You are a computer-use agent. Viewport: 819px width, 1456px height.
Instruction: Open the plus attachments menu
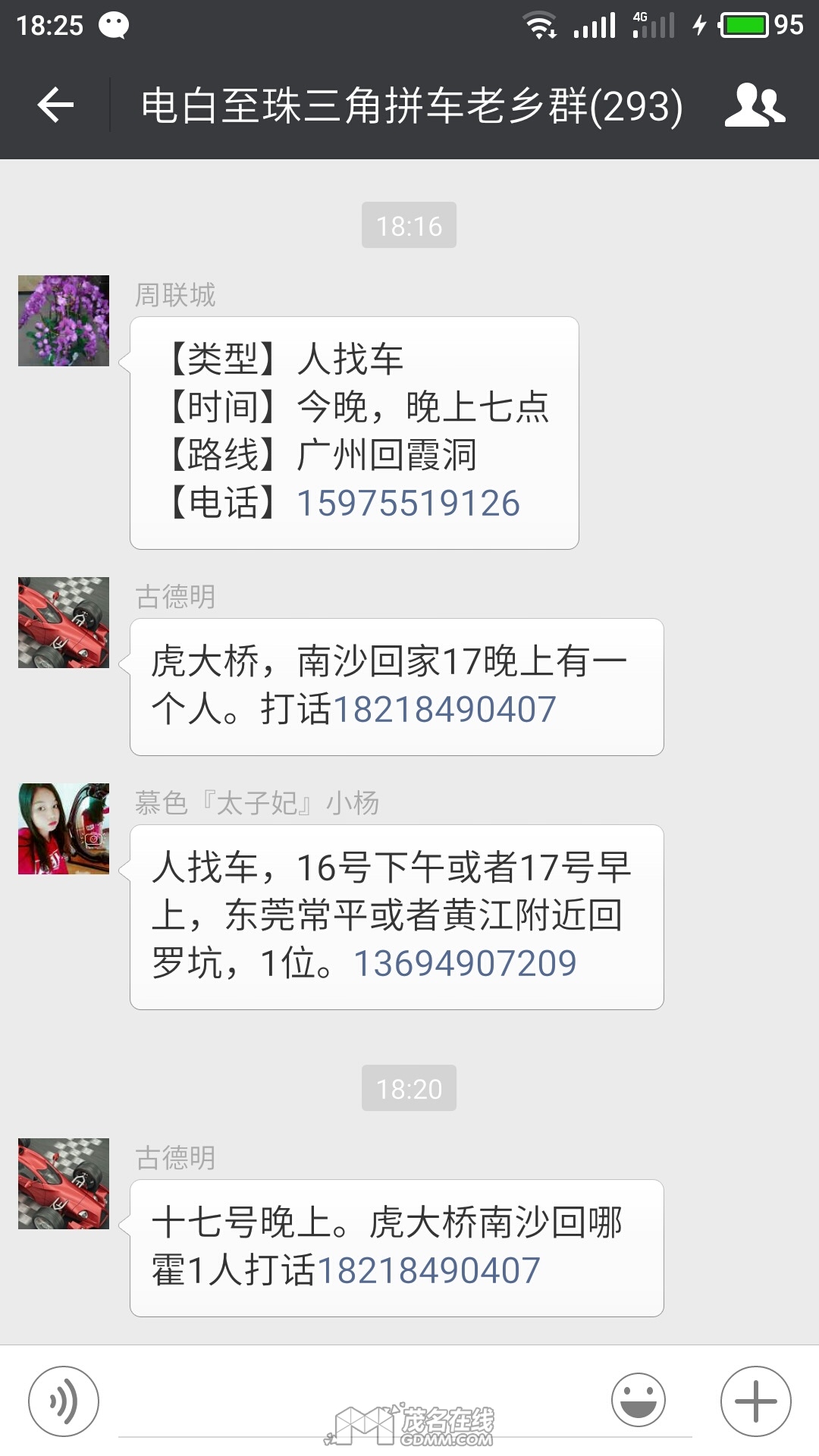click(755, 1401)
